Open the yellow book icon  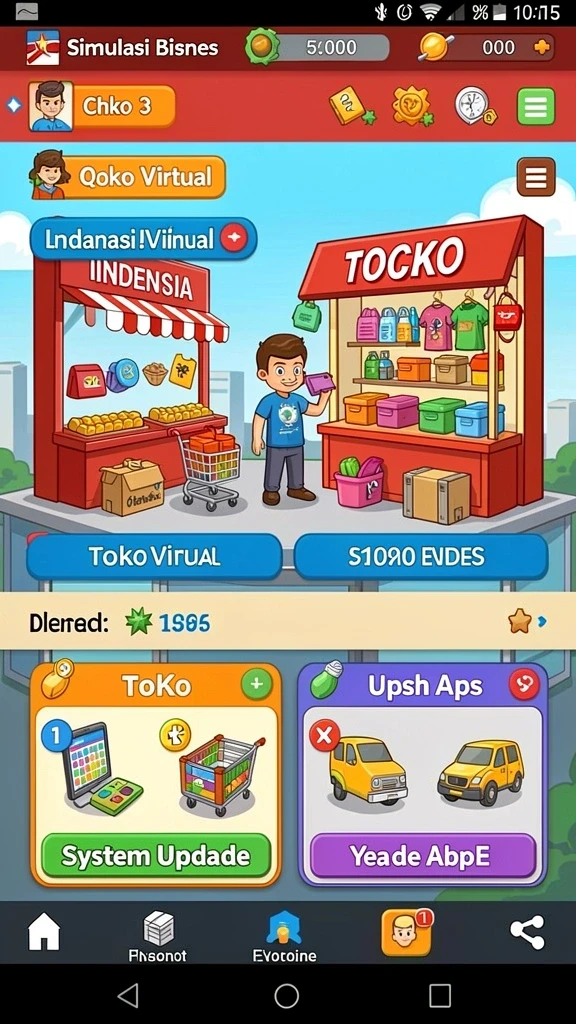[x=351, y=106]
